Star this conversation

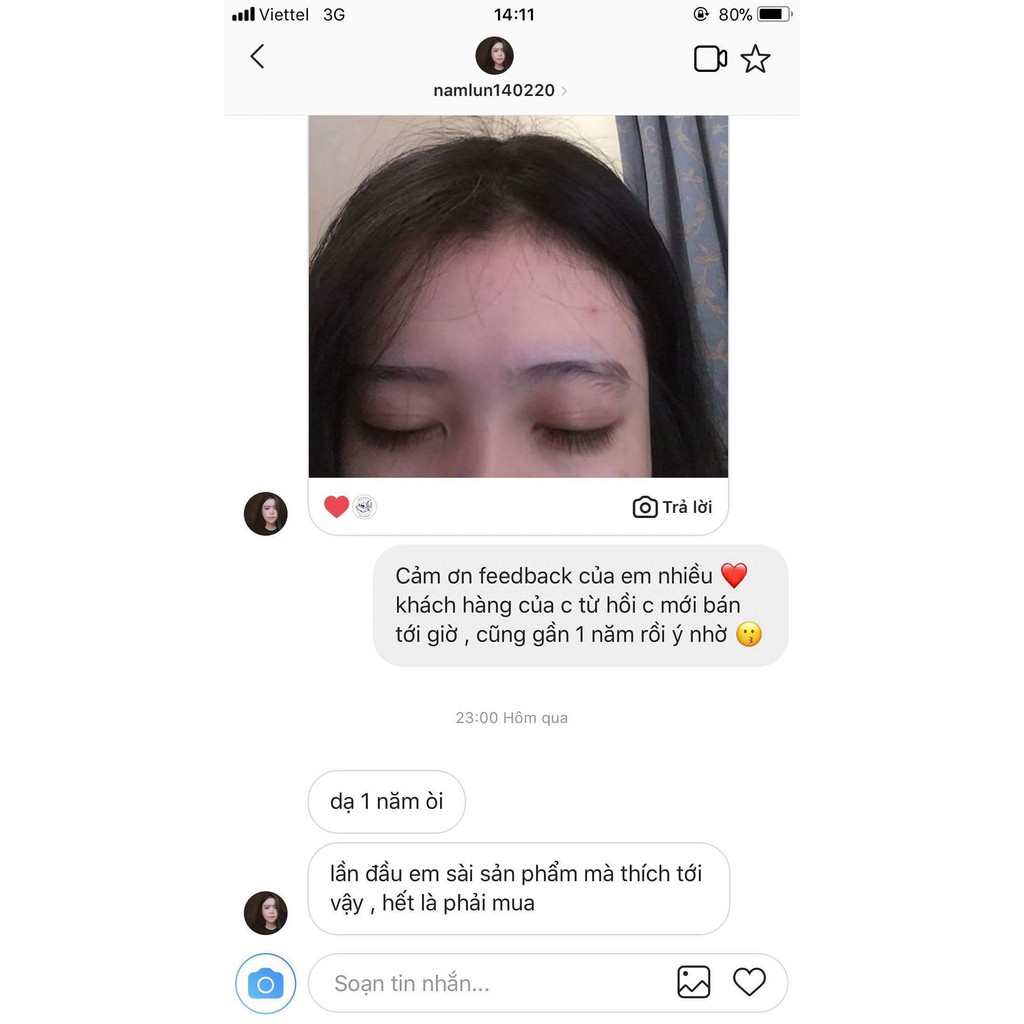coord(755,59)
